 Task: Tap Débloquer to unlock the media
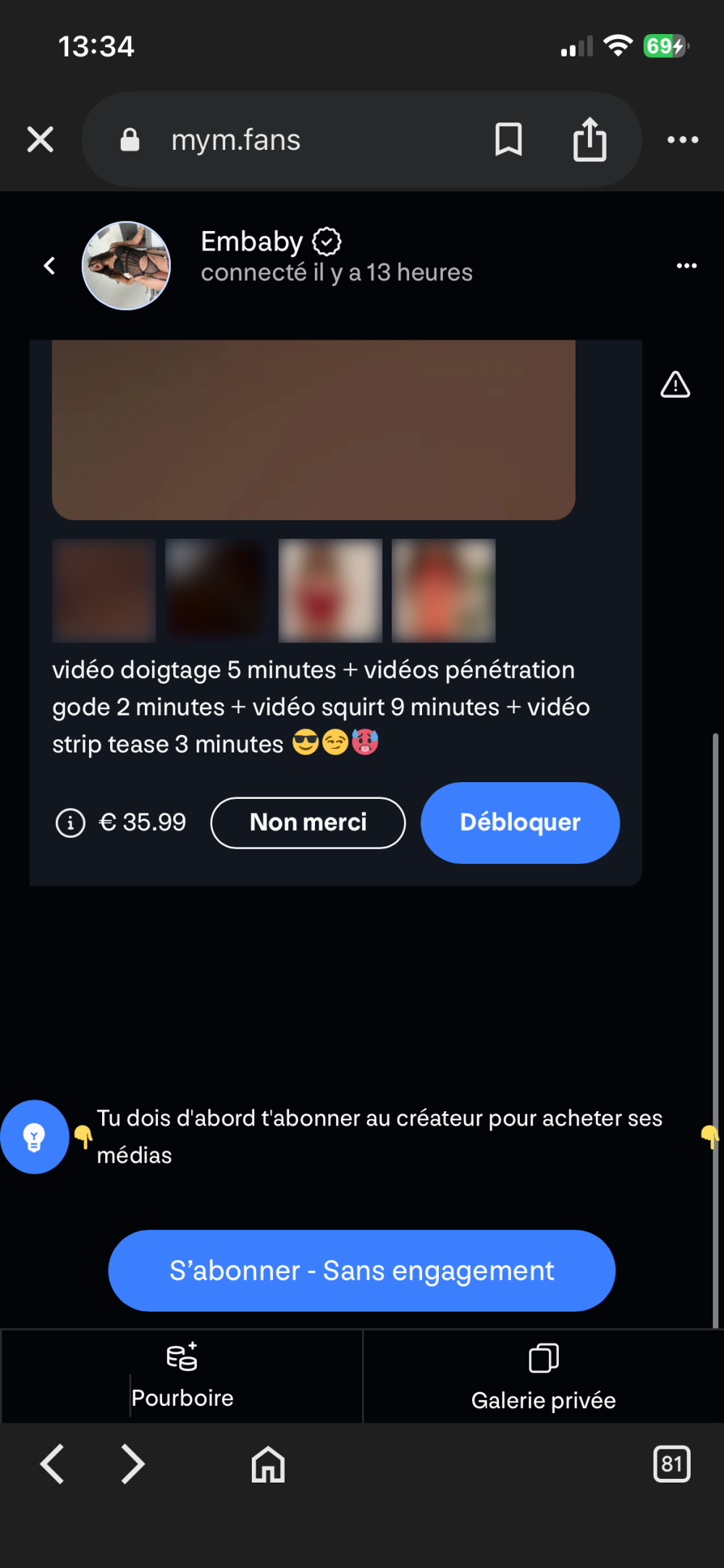pos(520,823)
